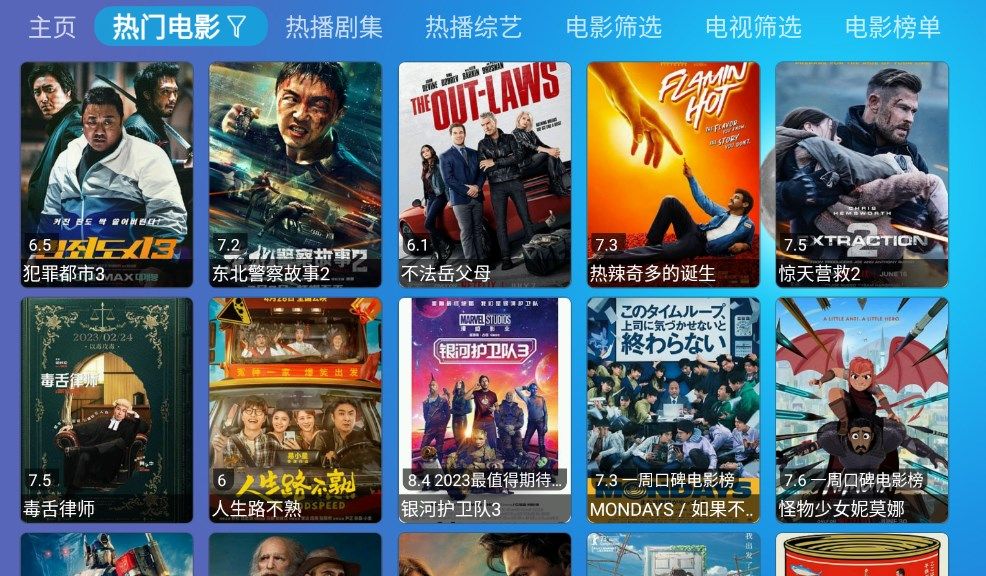Select the 电视筛选 tab

click(753, 27)
